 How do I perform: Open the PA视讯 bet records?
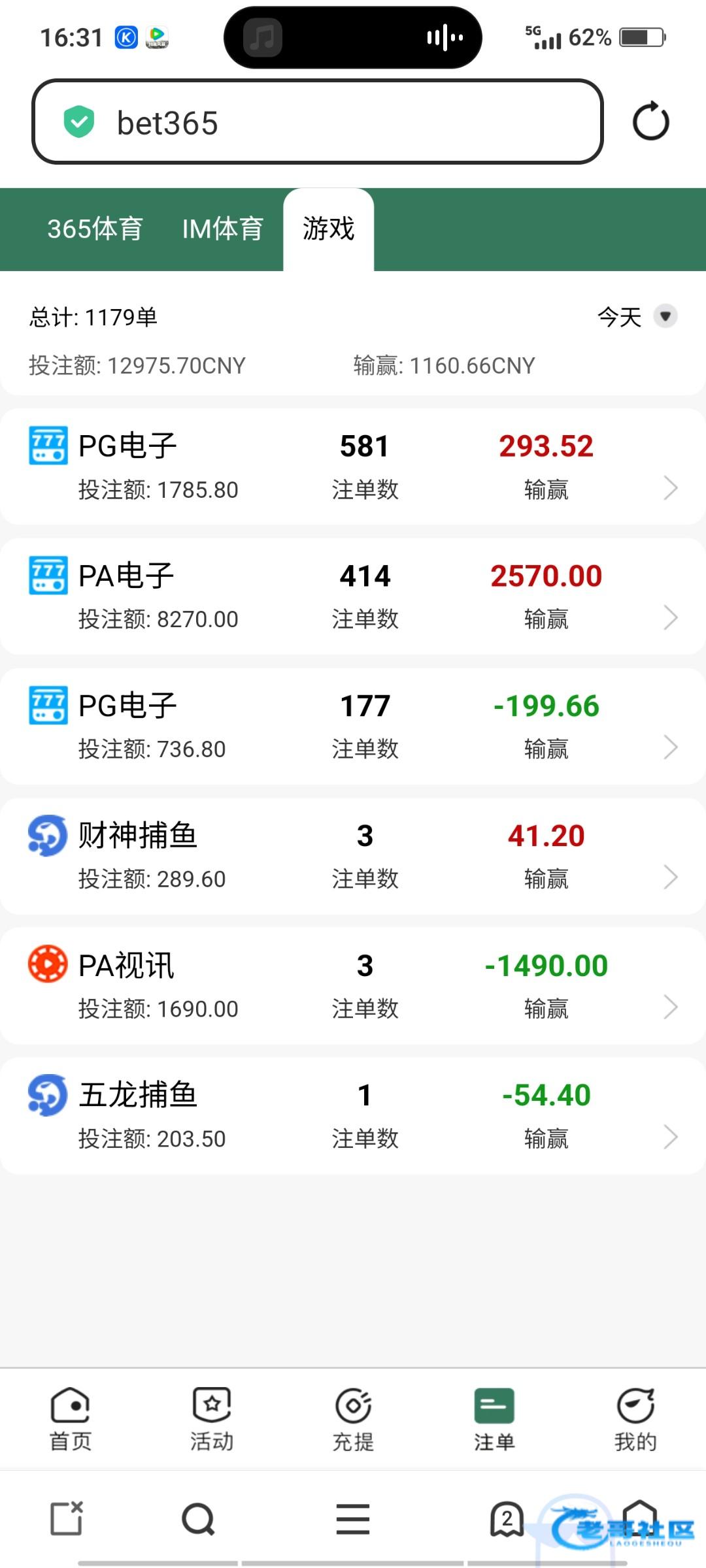(353, 986)
